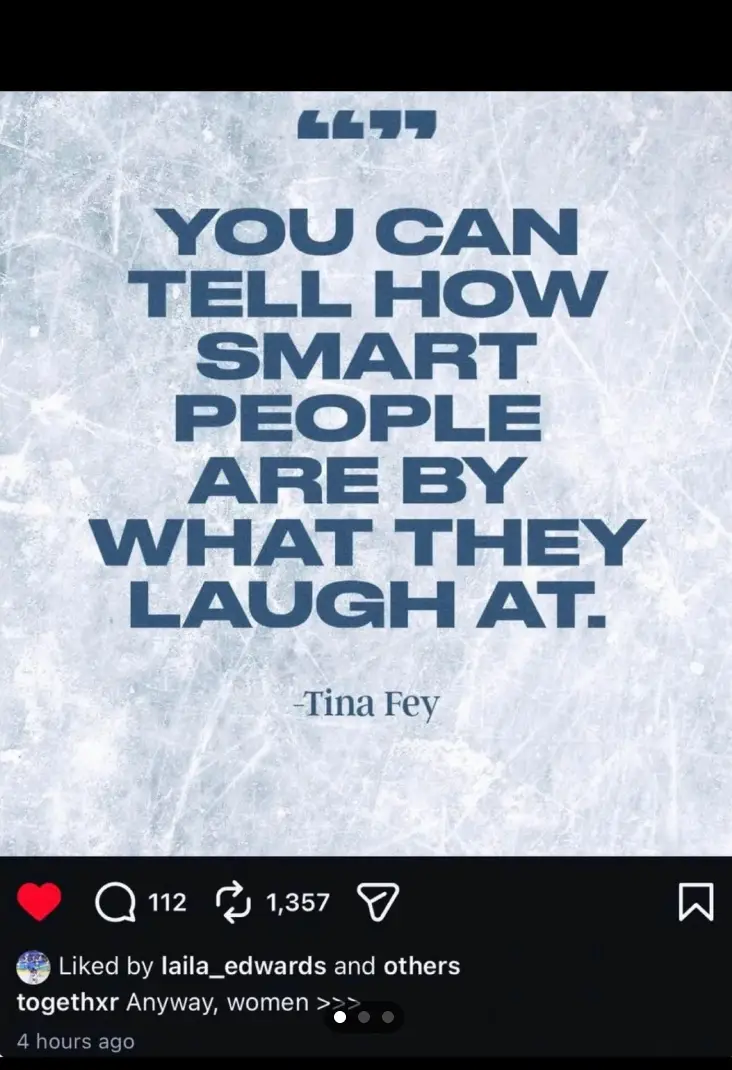Save the post with the bookmark icon

click(695, 903)
